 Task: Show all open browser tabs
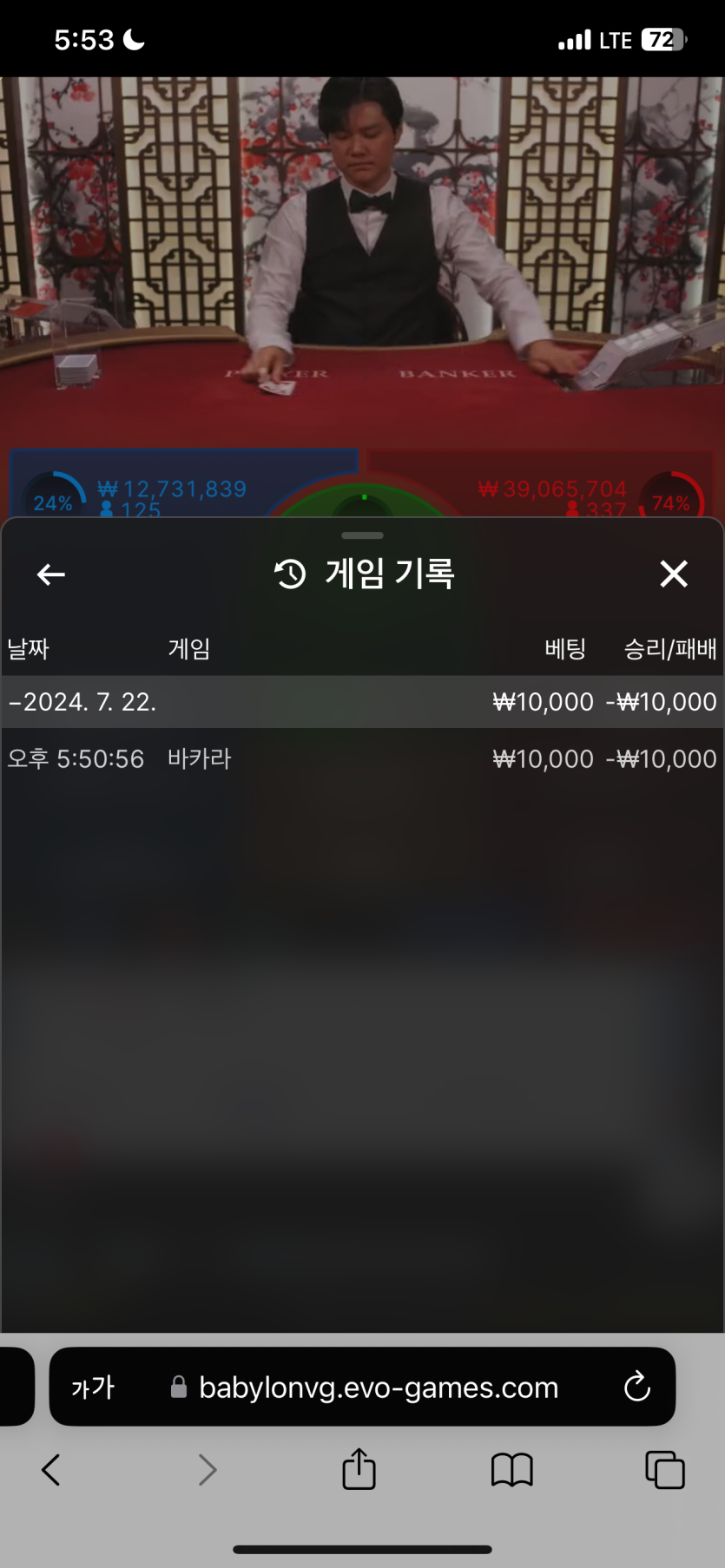click(x=665, y=1470)
